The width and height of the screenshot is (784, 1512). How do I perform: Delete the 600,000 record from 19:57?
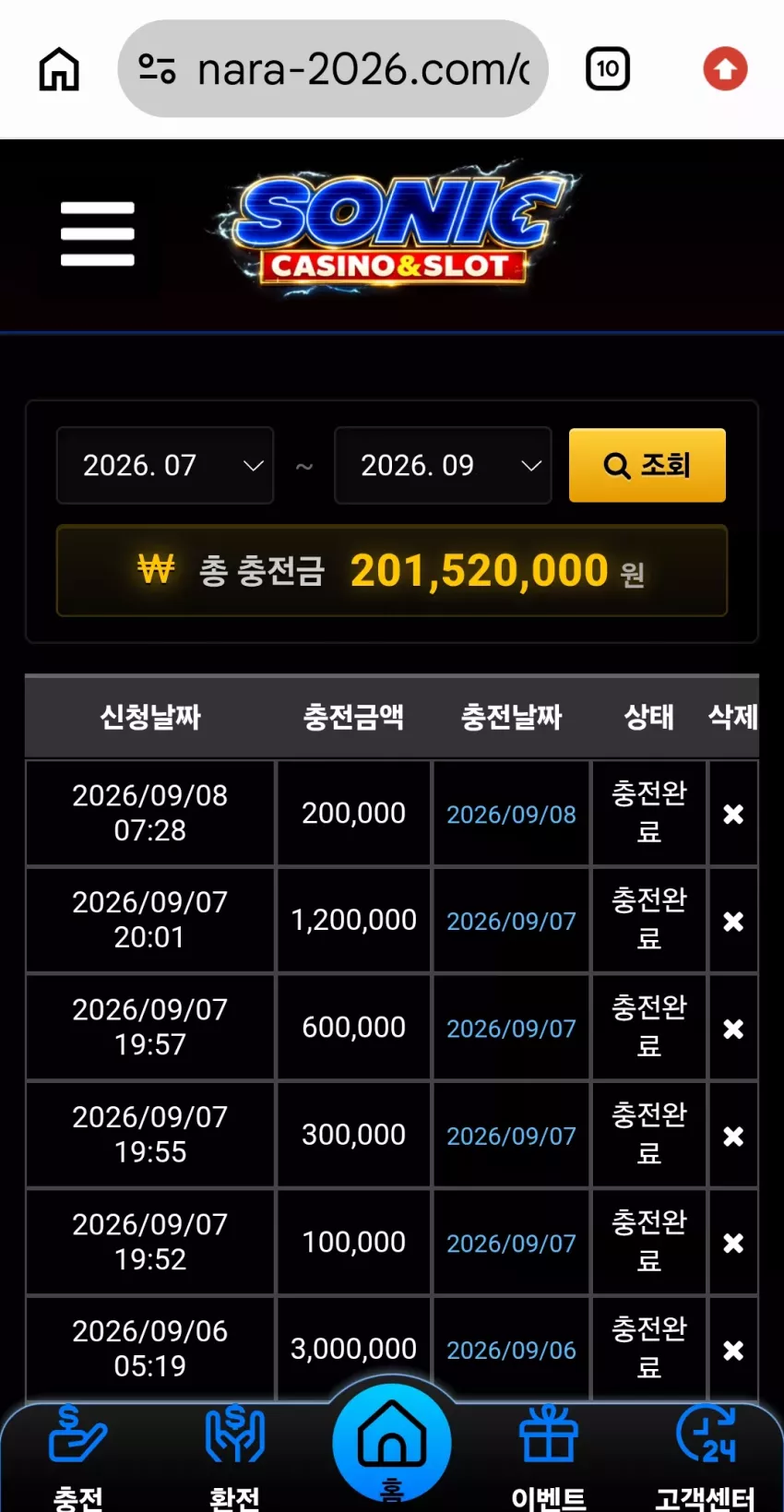click(x=733, y=1028)
